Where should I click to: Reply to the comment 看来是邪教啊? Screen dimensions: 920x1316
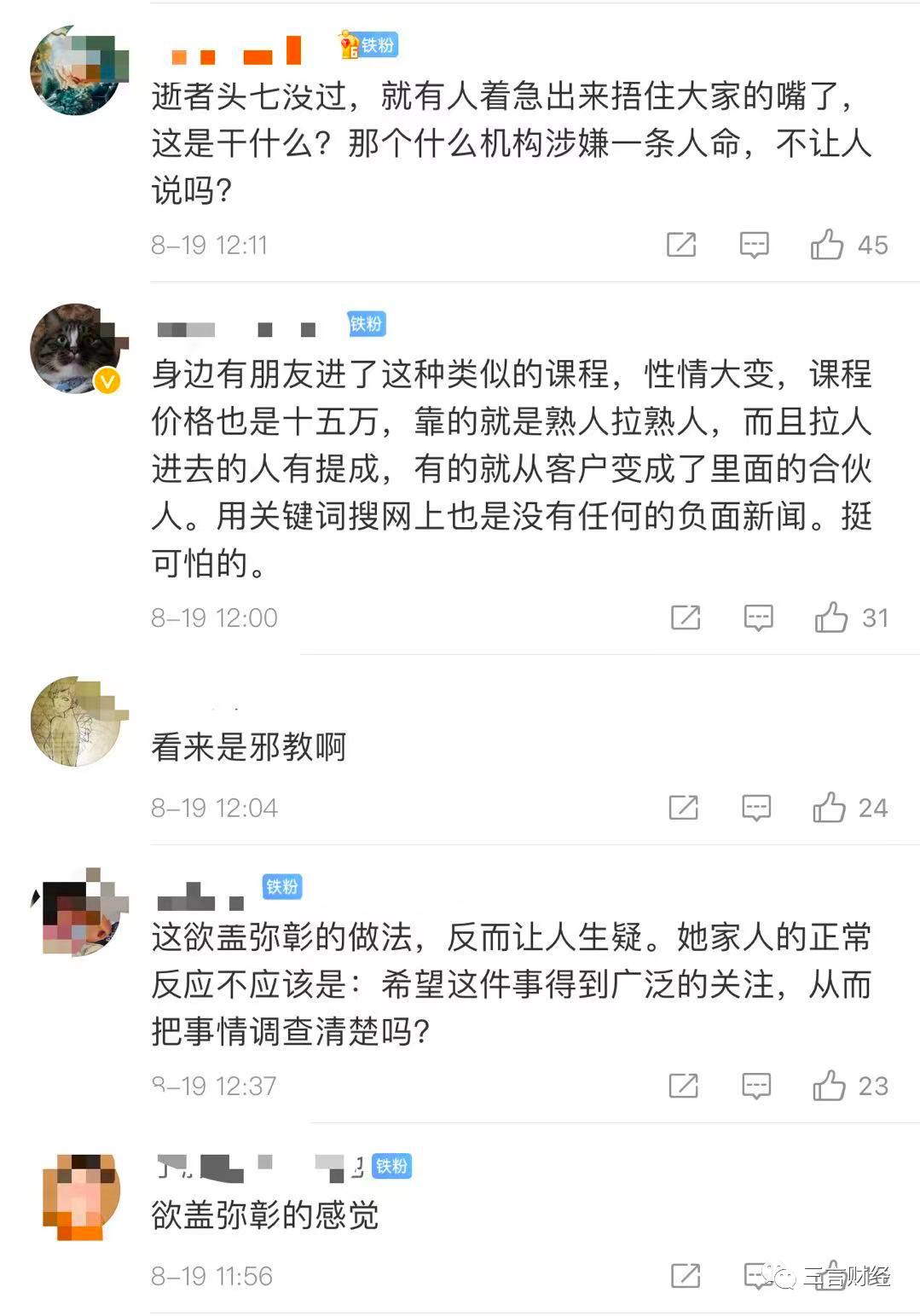click(x=756, y=807)
